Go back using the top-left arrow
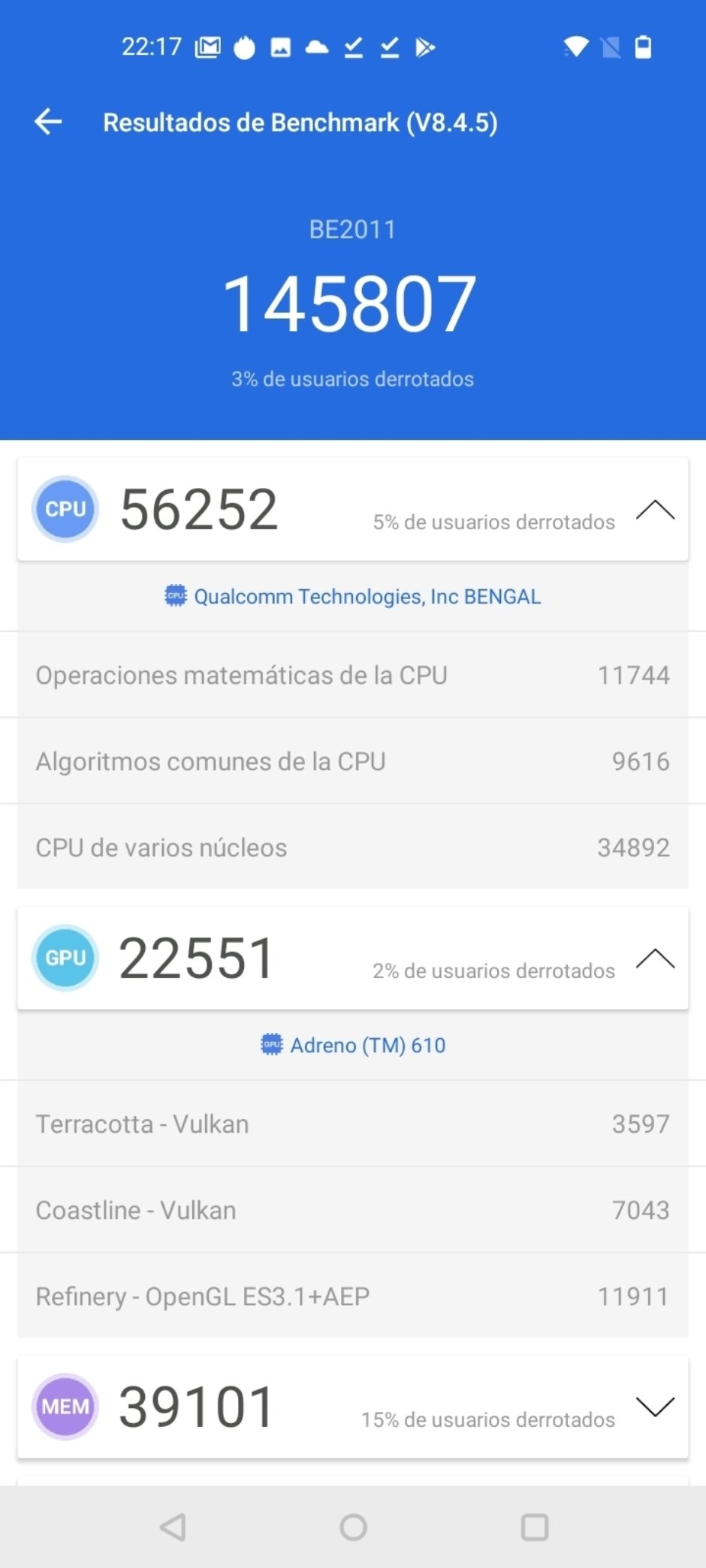Screen dimensions: 706x1568 tap(48, 122)
